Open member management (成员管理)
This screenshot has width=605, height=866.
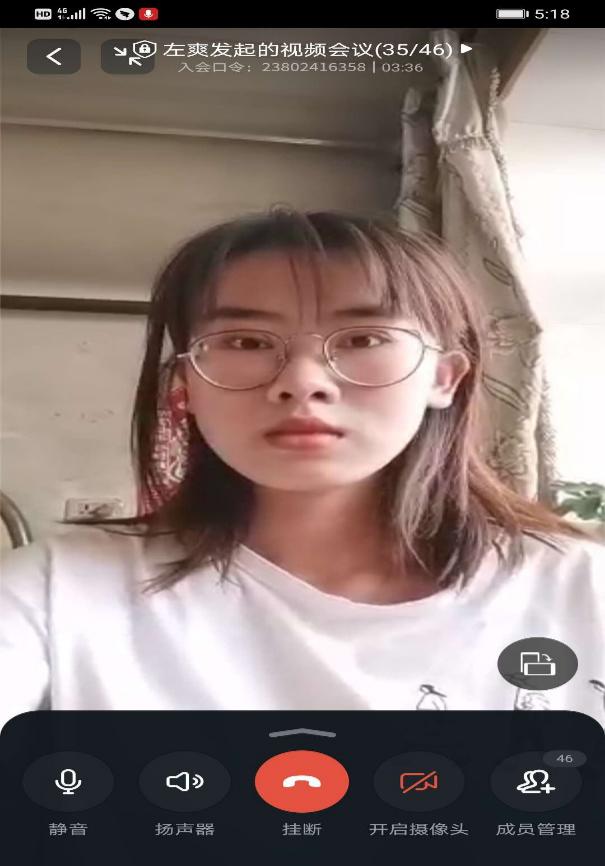[x=536, y=782]
